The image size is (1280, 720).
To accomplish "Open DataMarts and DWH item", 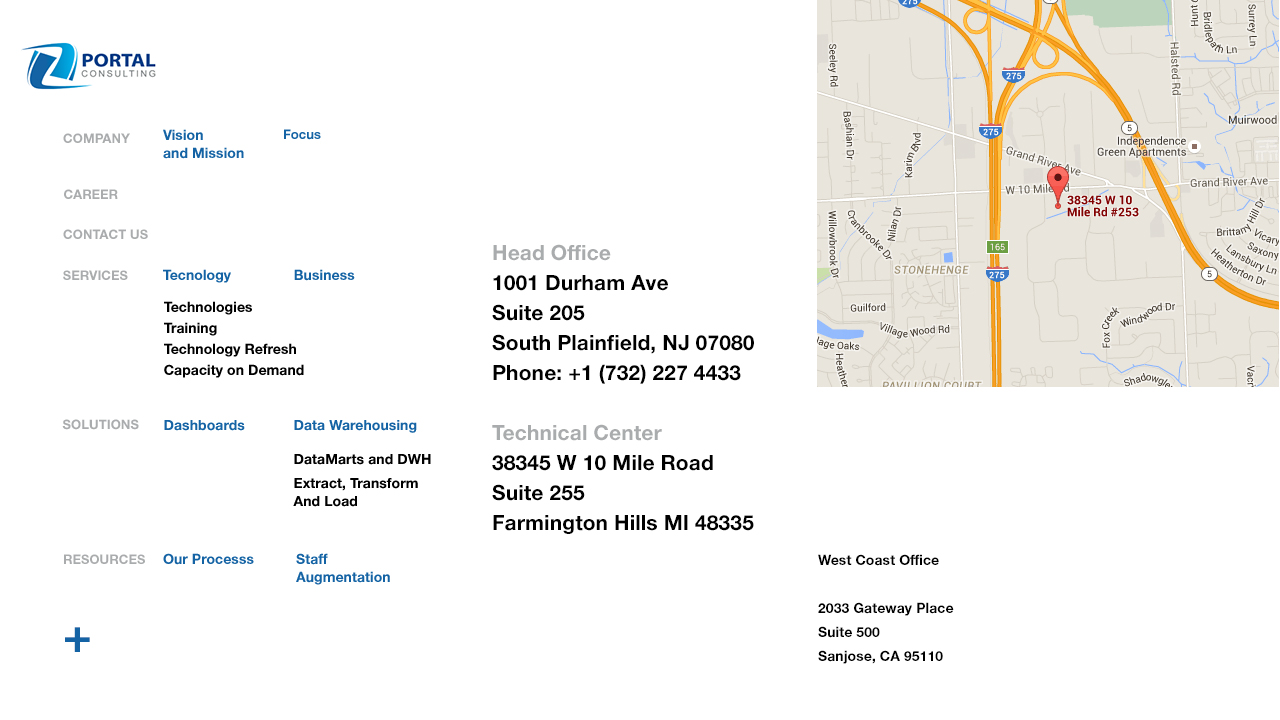I will 362,460.
